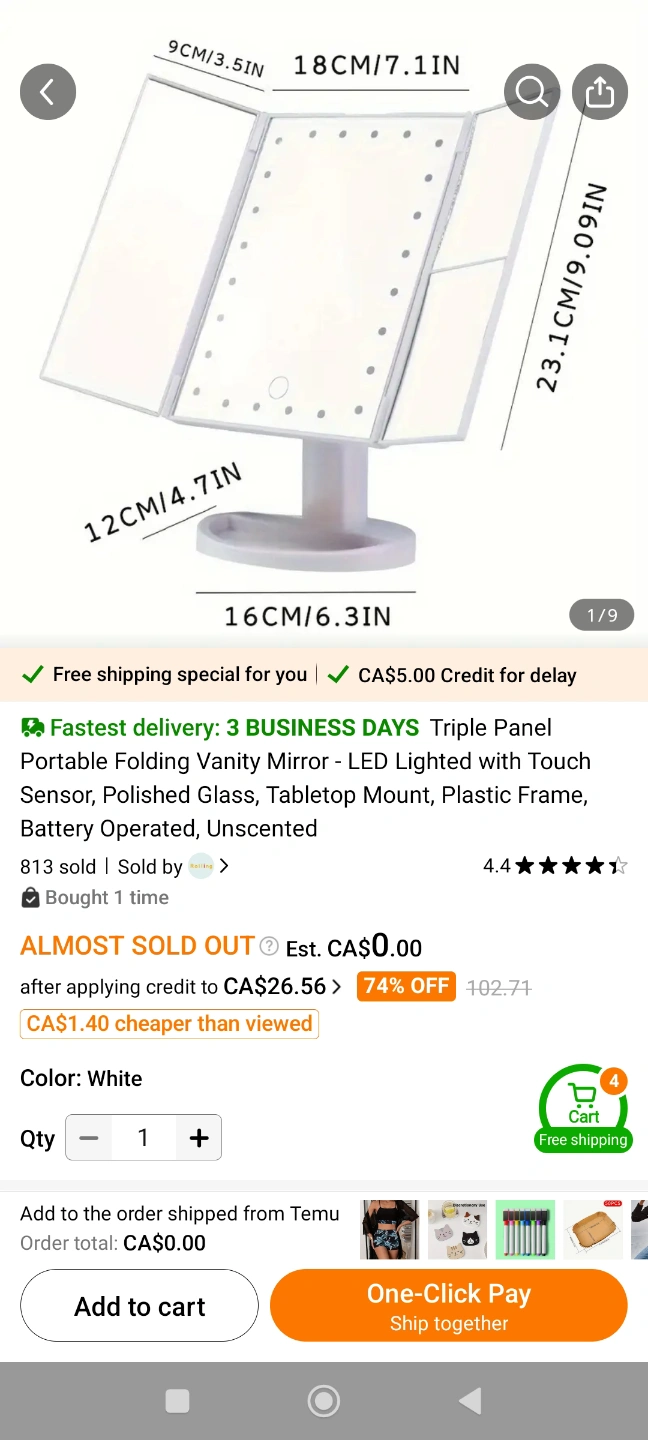This screenshot has height=1440, width=648.
Task: Open order item with cat stickers
Action: pos(457,1229)
